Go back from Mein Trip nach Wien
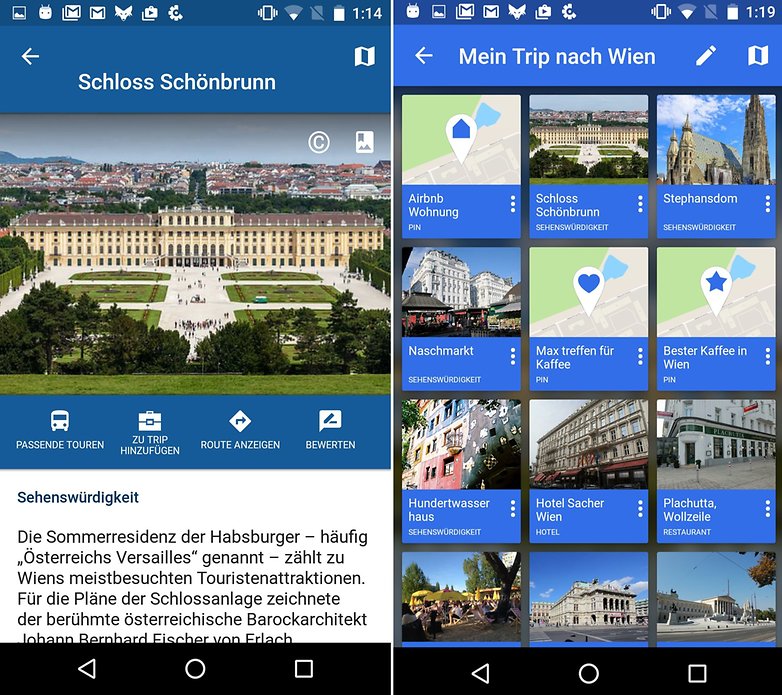This screenshot has width=782, height=695. pos(424,56)
